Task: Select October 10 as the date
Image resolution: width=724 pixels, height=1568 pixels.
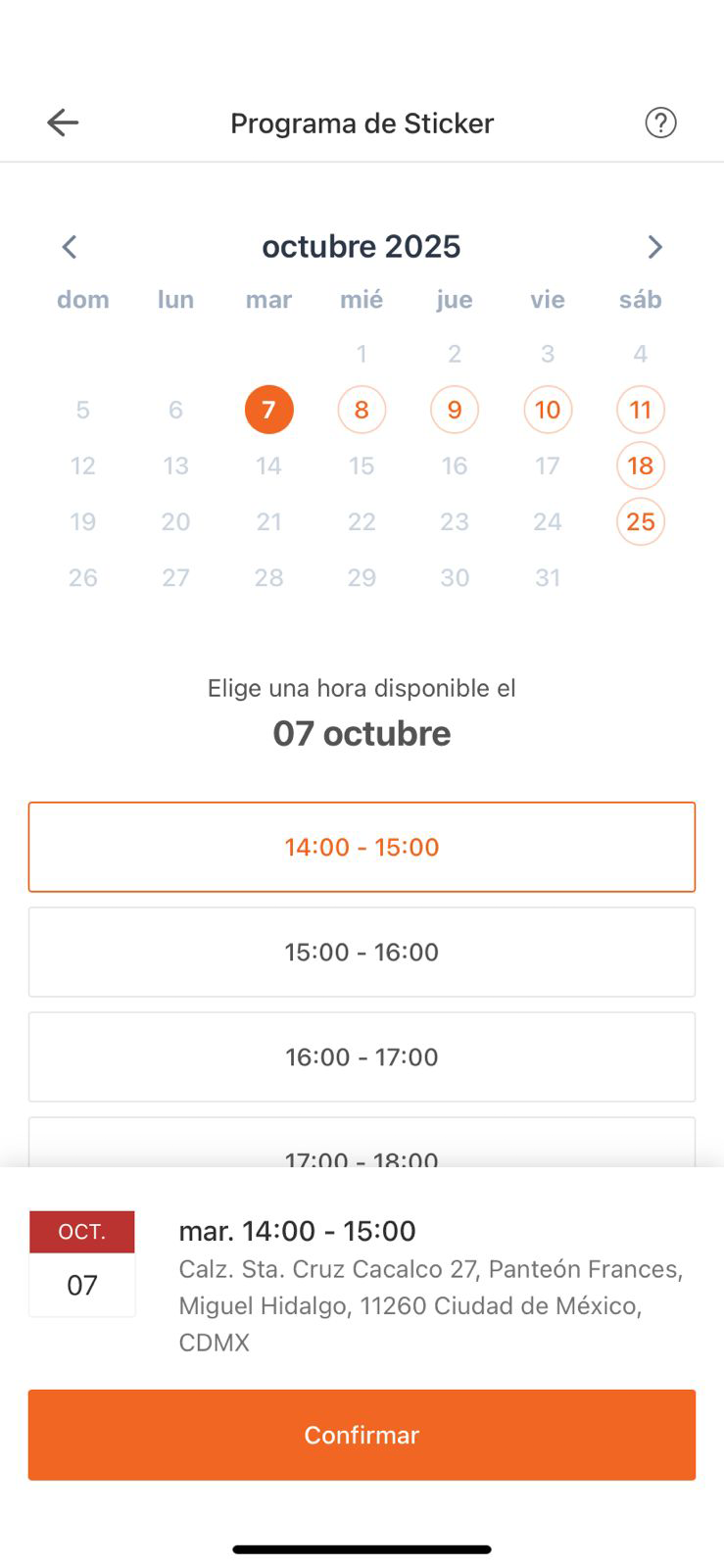Action: point(548,410)
